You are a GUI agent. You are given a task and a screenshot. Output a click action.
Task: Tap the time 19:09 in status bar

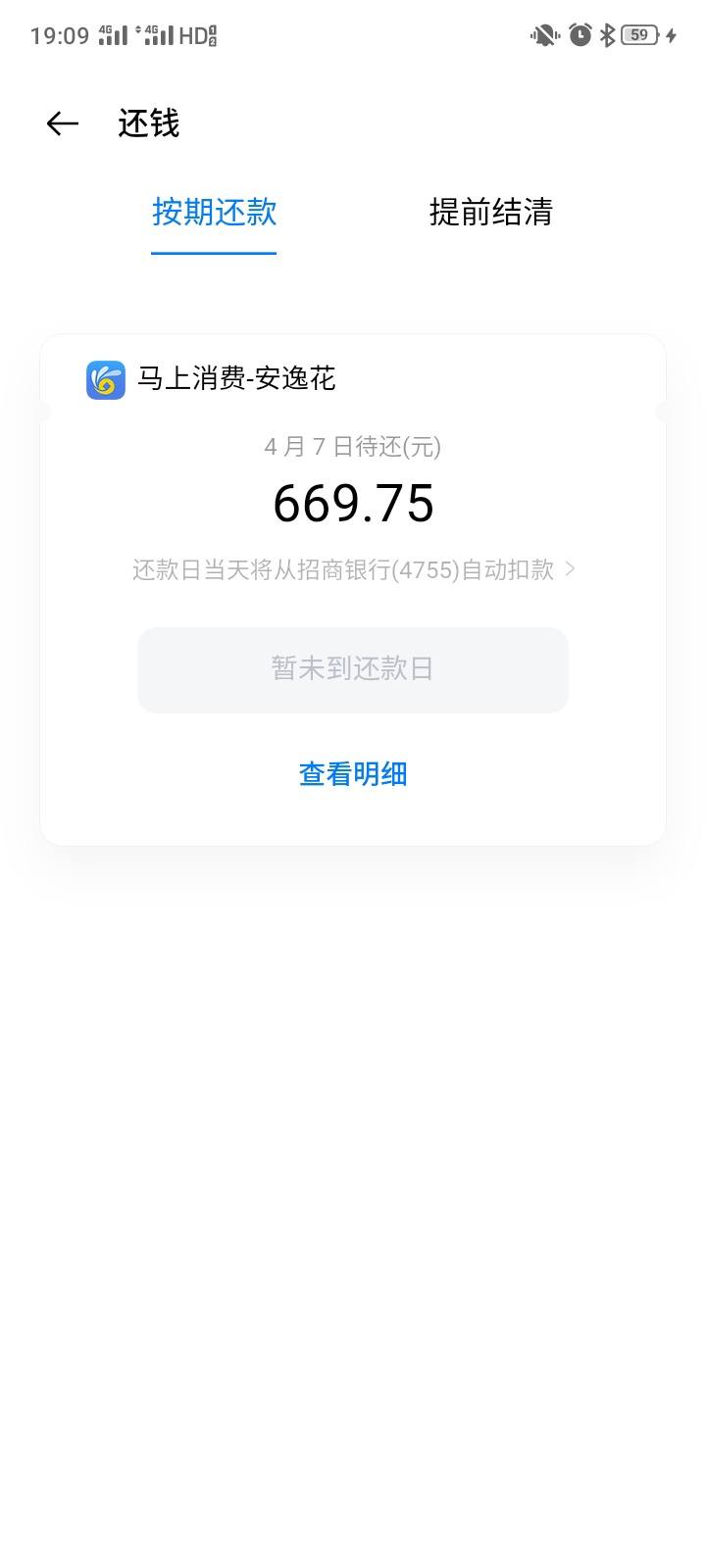click(59, 33)
